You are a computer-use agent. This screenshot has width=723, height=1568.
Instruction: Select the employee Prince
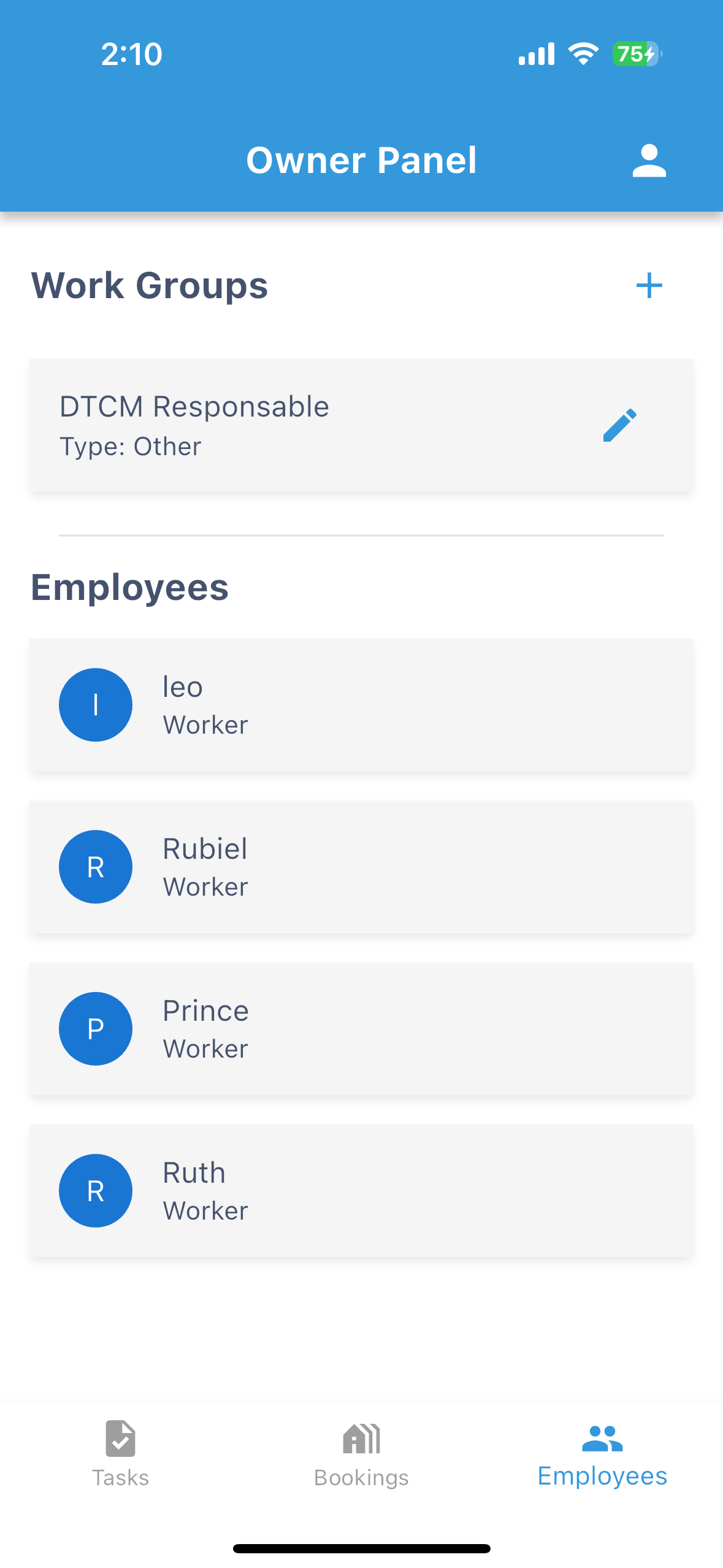361,1029
